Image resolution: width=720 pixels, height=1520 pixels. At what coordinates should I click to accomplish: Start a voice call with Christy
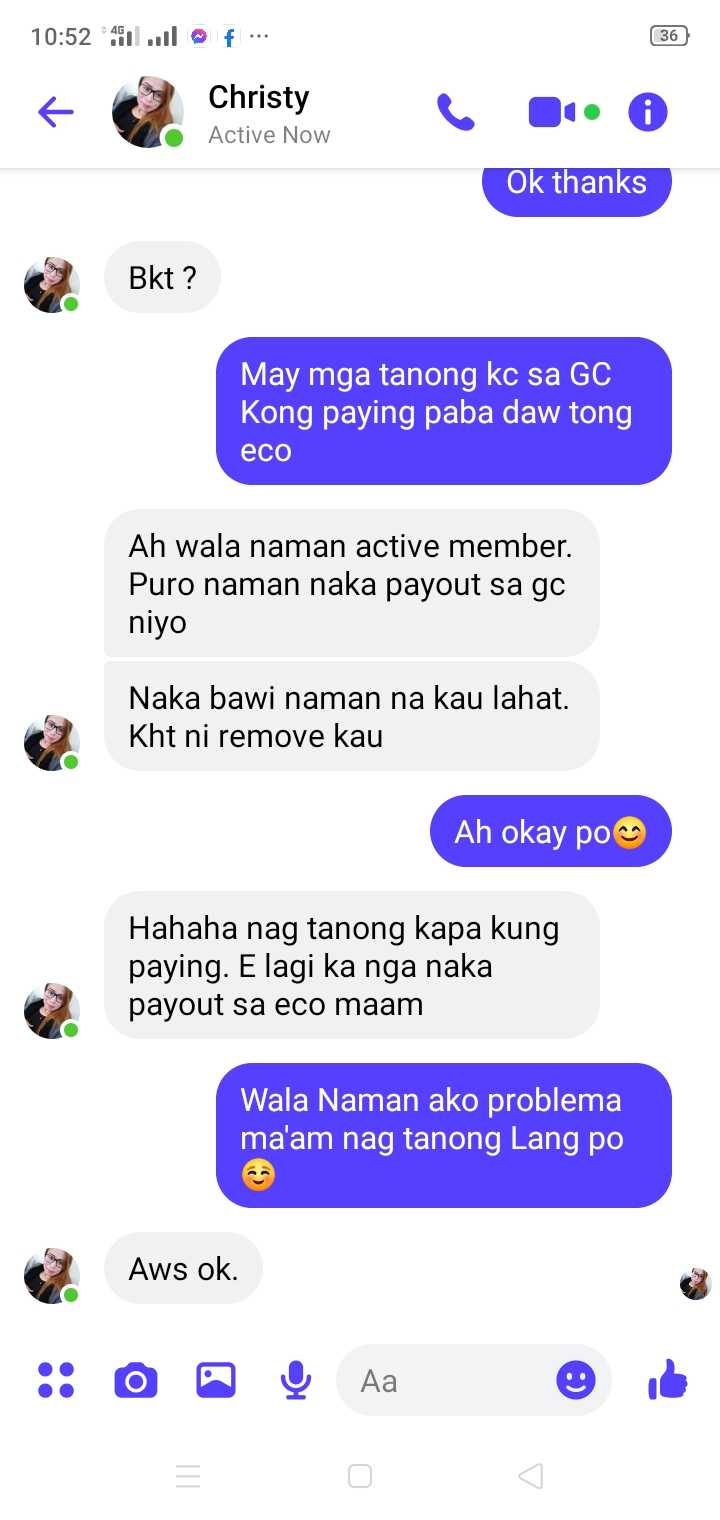point(456,112)
